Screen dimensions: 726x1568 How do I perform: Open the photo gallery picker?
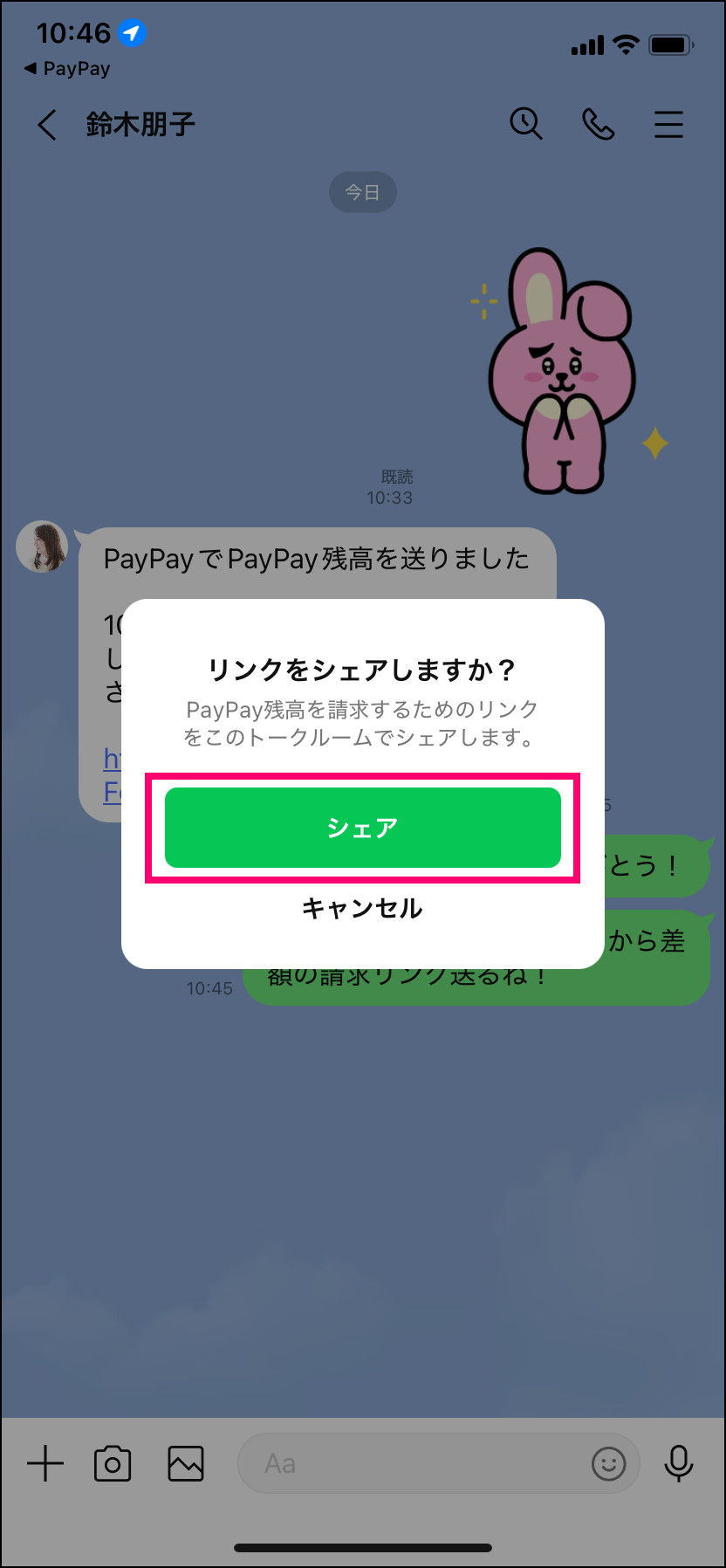(x=186, y=1463)
